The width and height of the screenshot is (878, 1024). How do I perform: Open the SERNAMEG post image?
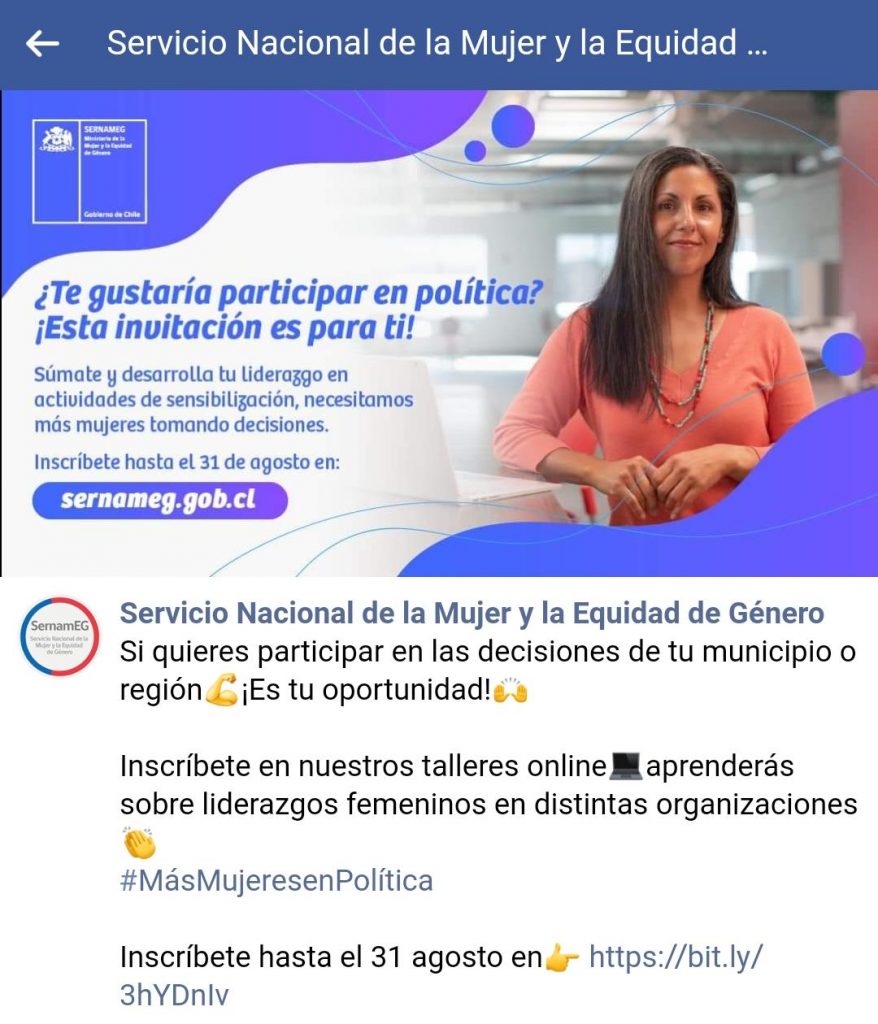pyautogui.click(x=439, y=333)
